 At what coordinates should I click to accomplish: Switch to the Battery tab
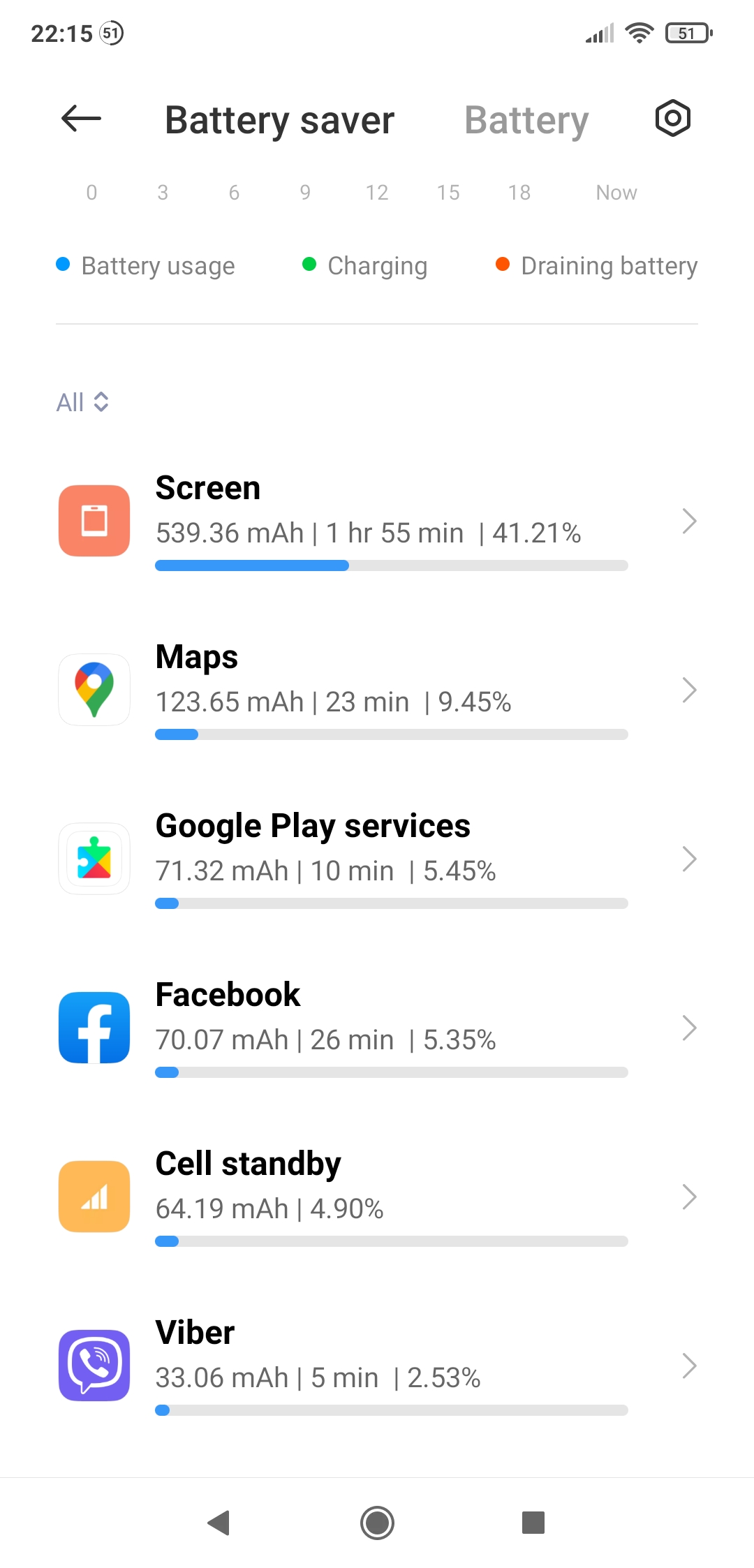(x=526, y=120)
